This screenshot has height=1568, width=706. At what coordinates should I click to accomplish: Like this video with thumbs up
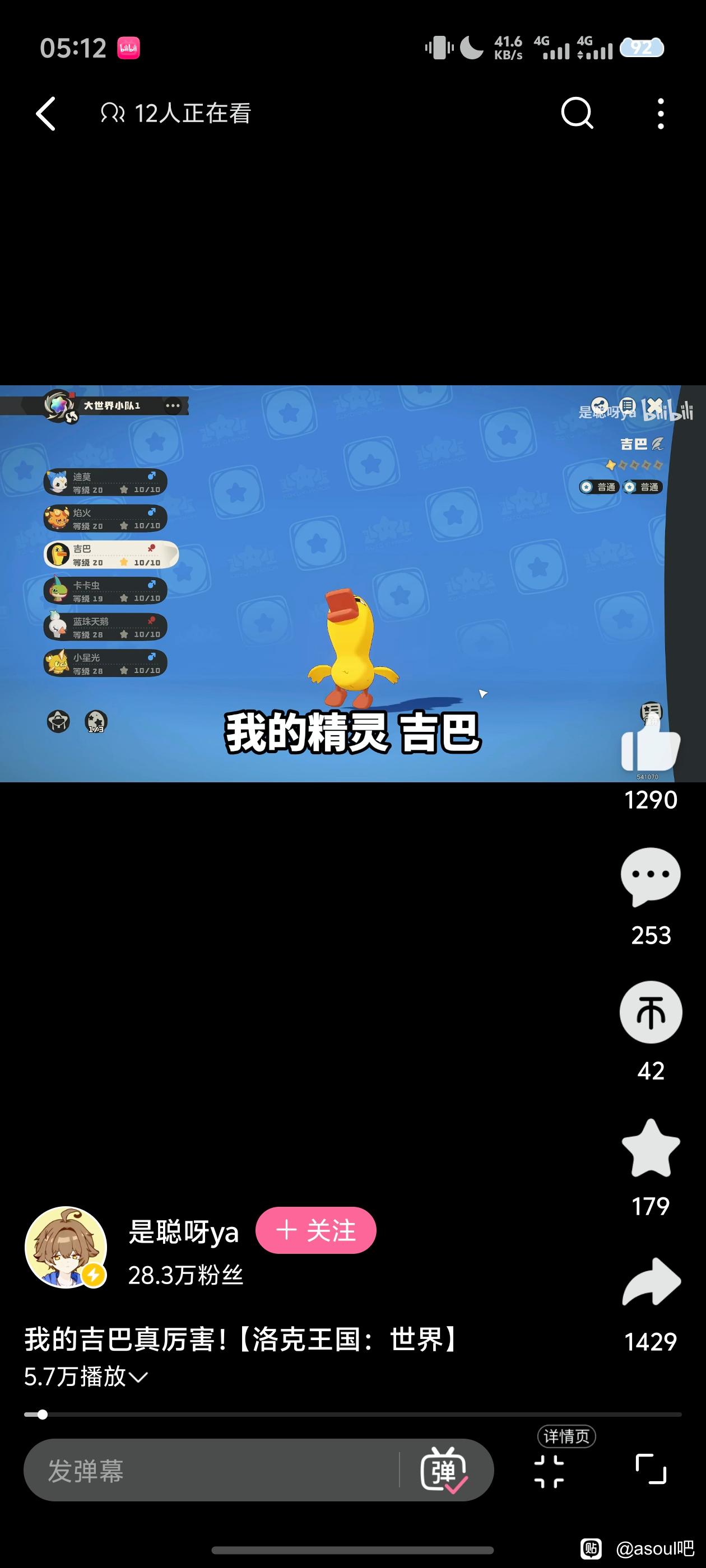(x=650, y=748)
